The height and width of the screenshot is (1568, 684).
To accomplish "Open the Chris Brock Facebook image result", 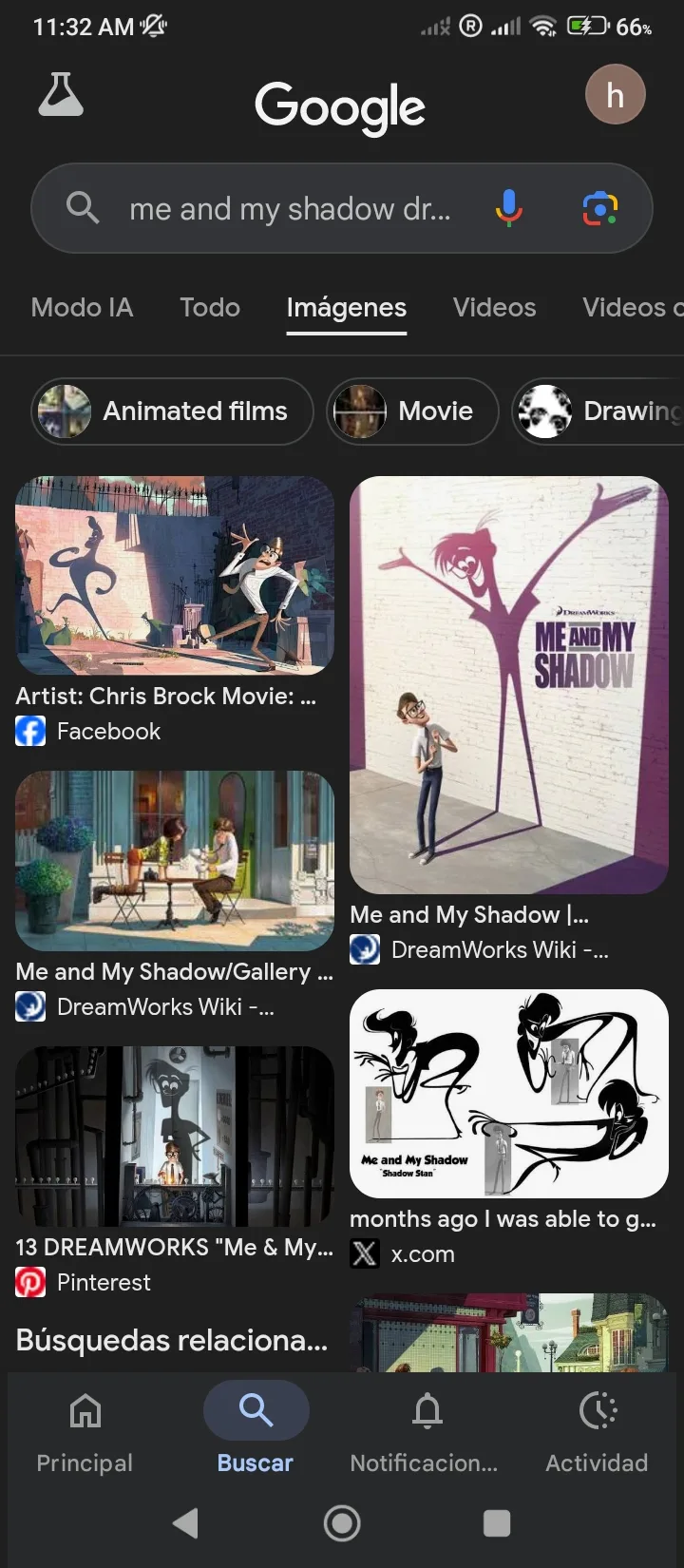I will (x=175, y=575).
